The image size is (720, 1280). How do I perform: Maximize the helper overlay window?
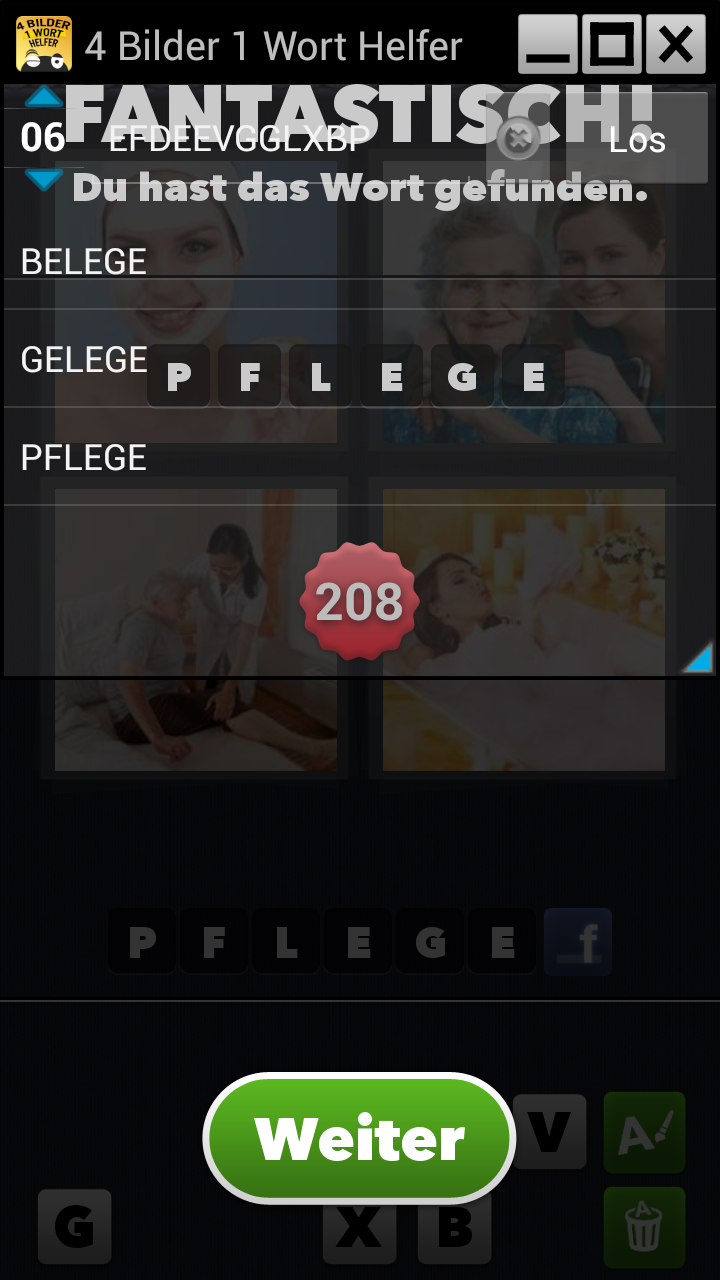[x=611, y=45]
